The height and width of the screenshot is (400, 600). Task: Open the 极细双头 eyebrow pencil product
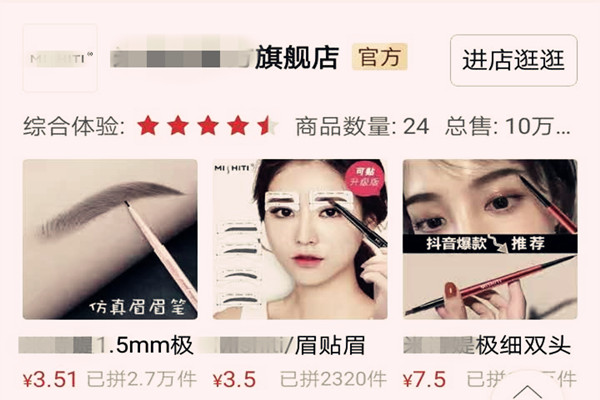490,239
